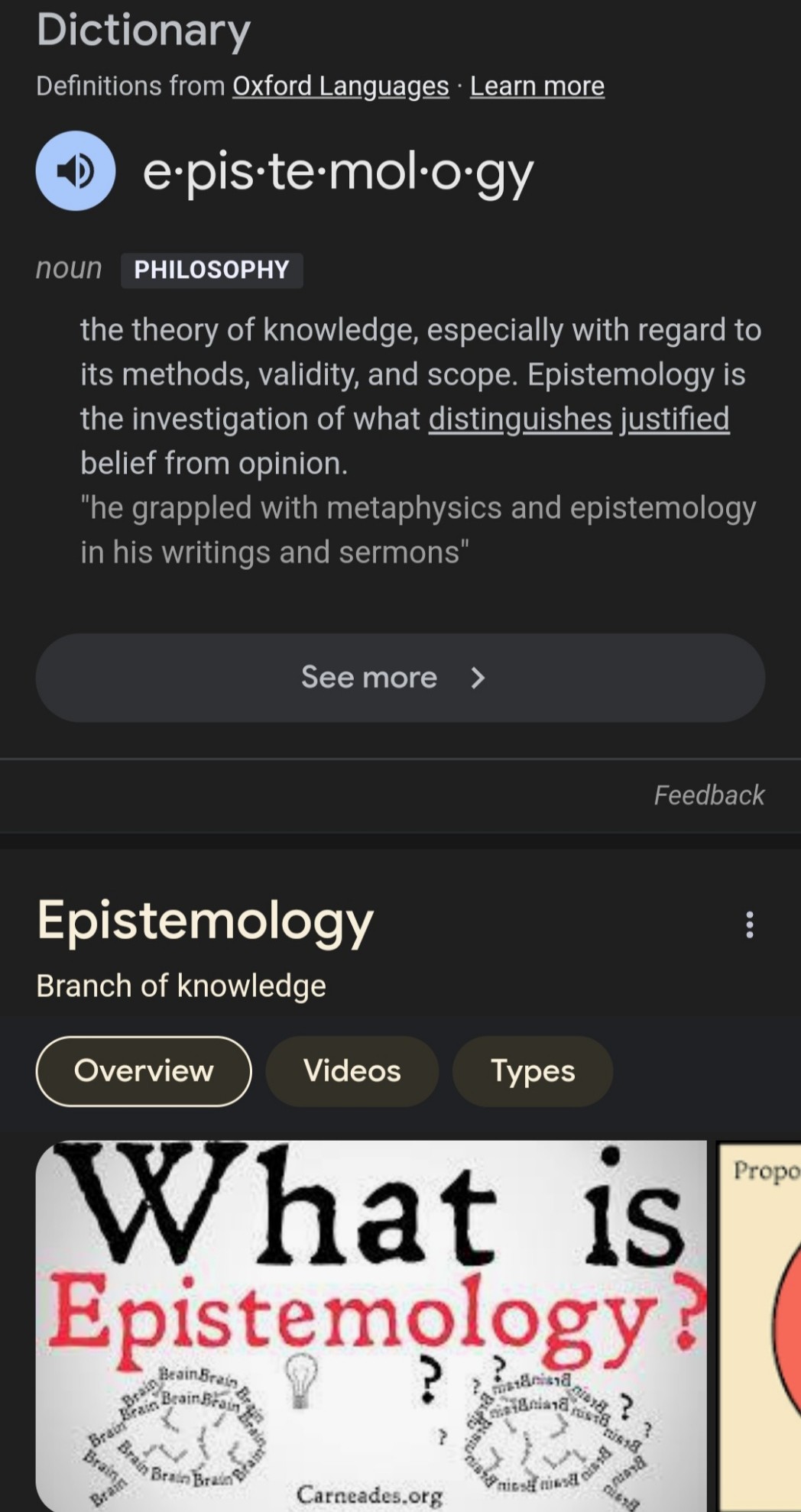Viewport: 801px width, 1512px height.
Task: Open the Epistemology panel overflow menu
Action: point(749,924)
